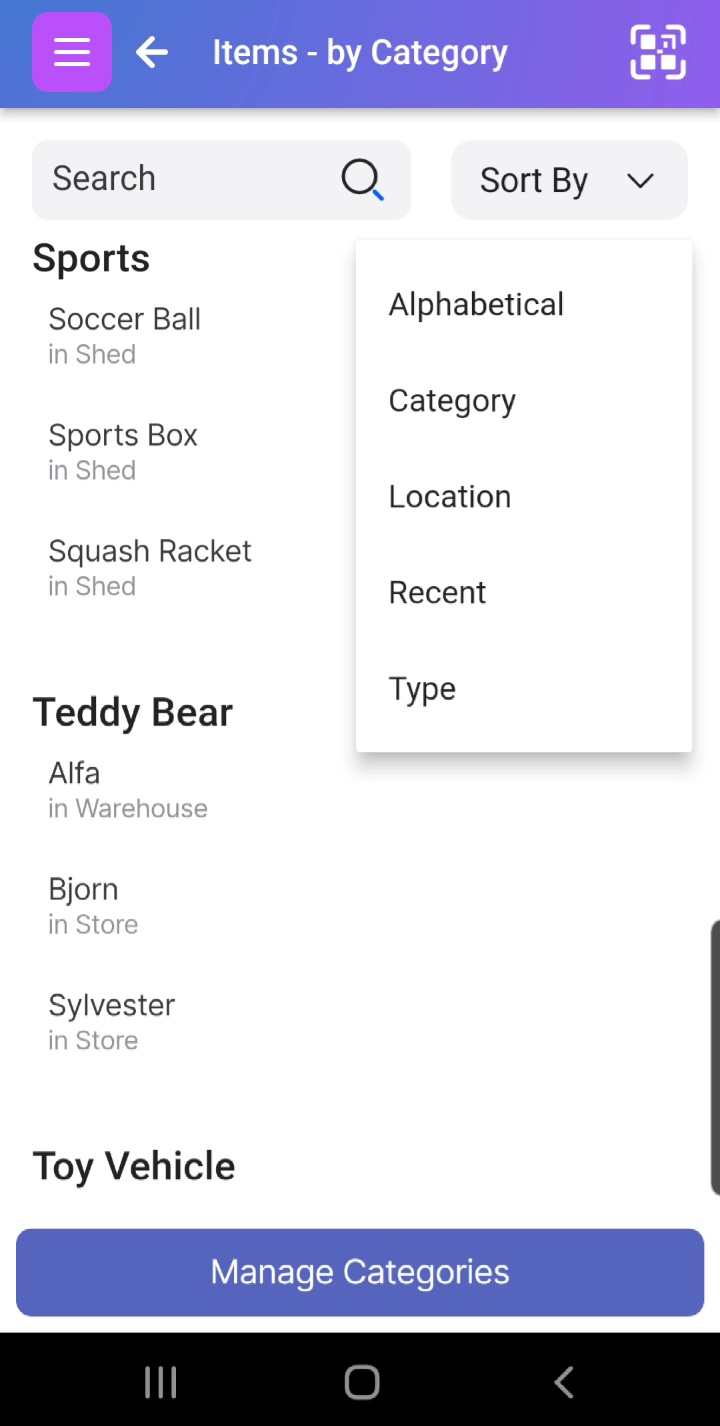Image resolution: width=720 pixels, height=1426 pixels.
Task: Choose Category from the sort menu
Action: 452,400
